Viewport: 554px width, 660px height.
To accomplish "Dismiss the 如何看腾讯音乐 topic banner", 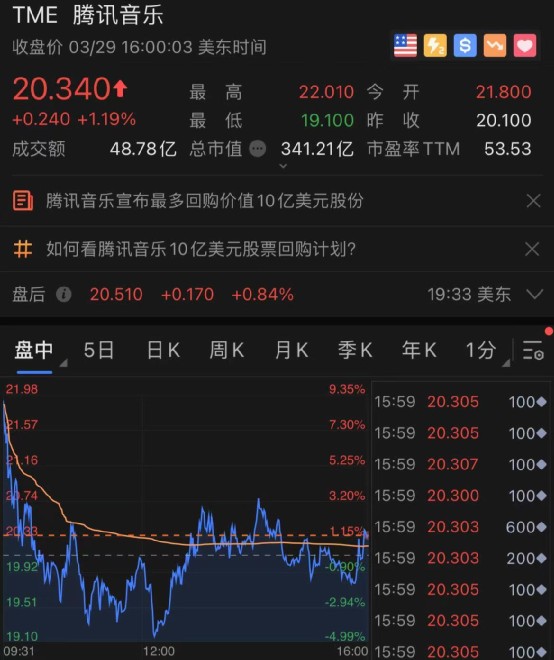I will pyautogui.click(x=533, y=249).
